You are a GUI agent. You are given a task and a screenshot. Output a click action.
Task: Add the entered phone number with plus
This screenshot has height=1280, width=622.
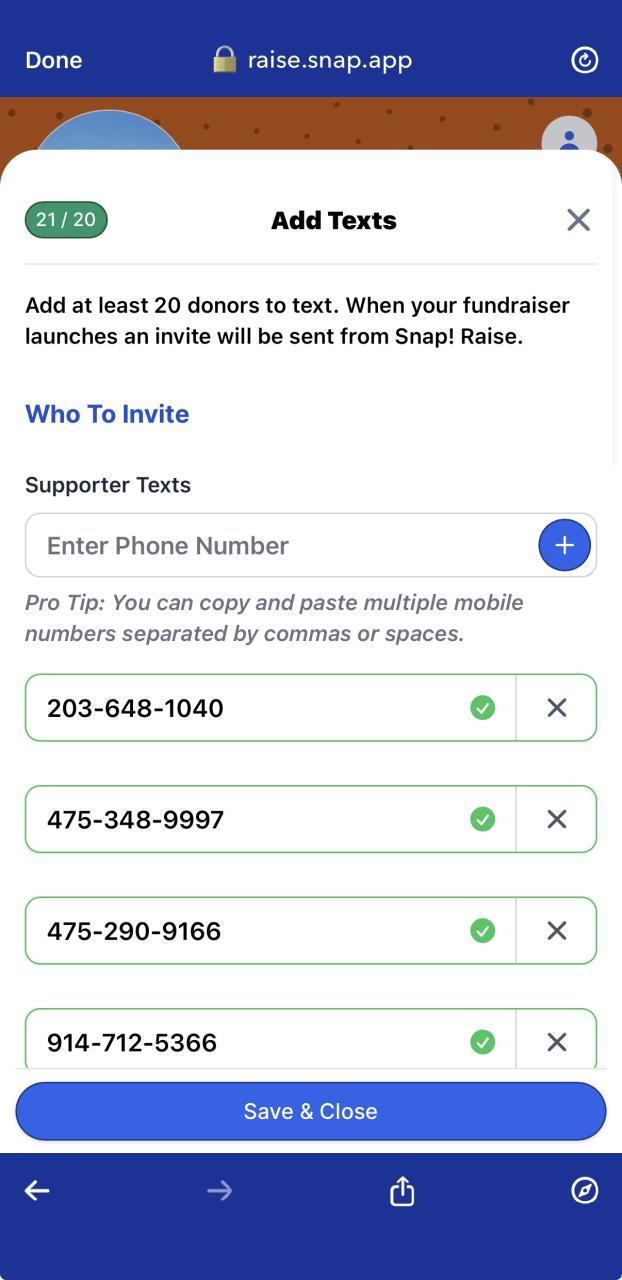[x=564, y=545]
